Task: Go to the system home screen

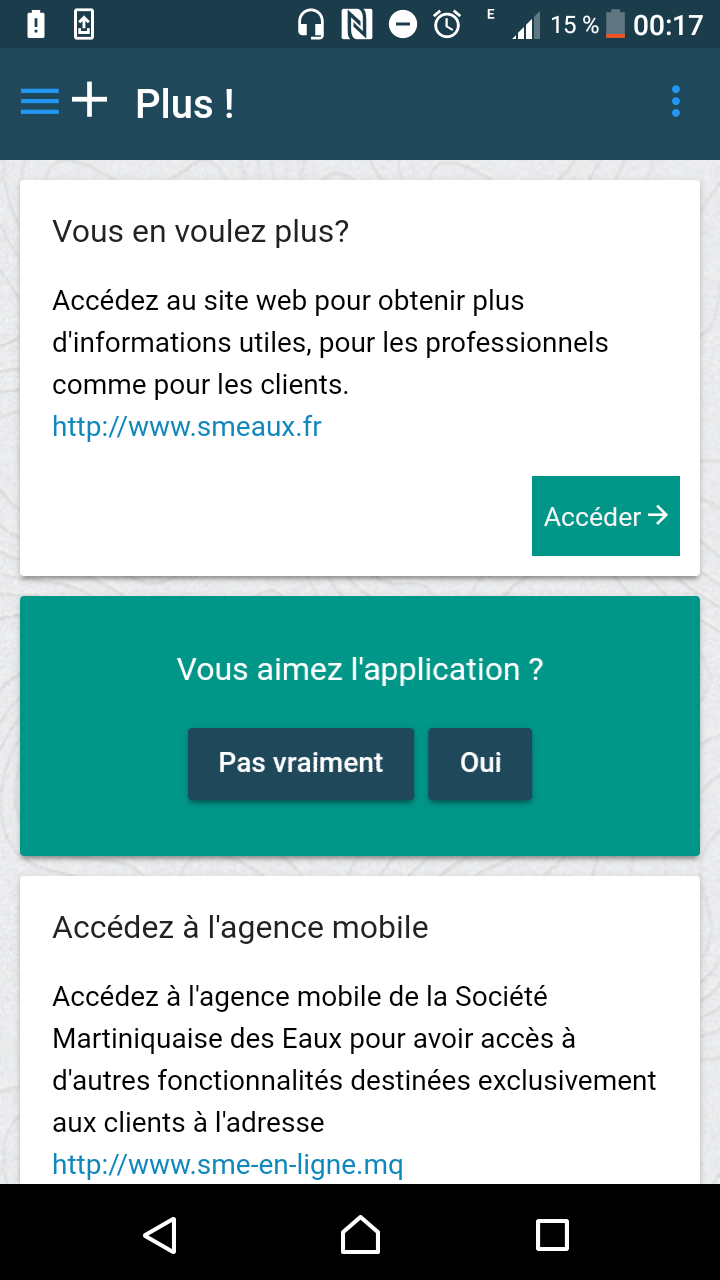Action: coord(360,1234)
